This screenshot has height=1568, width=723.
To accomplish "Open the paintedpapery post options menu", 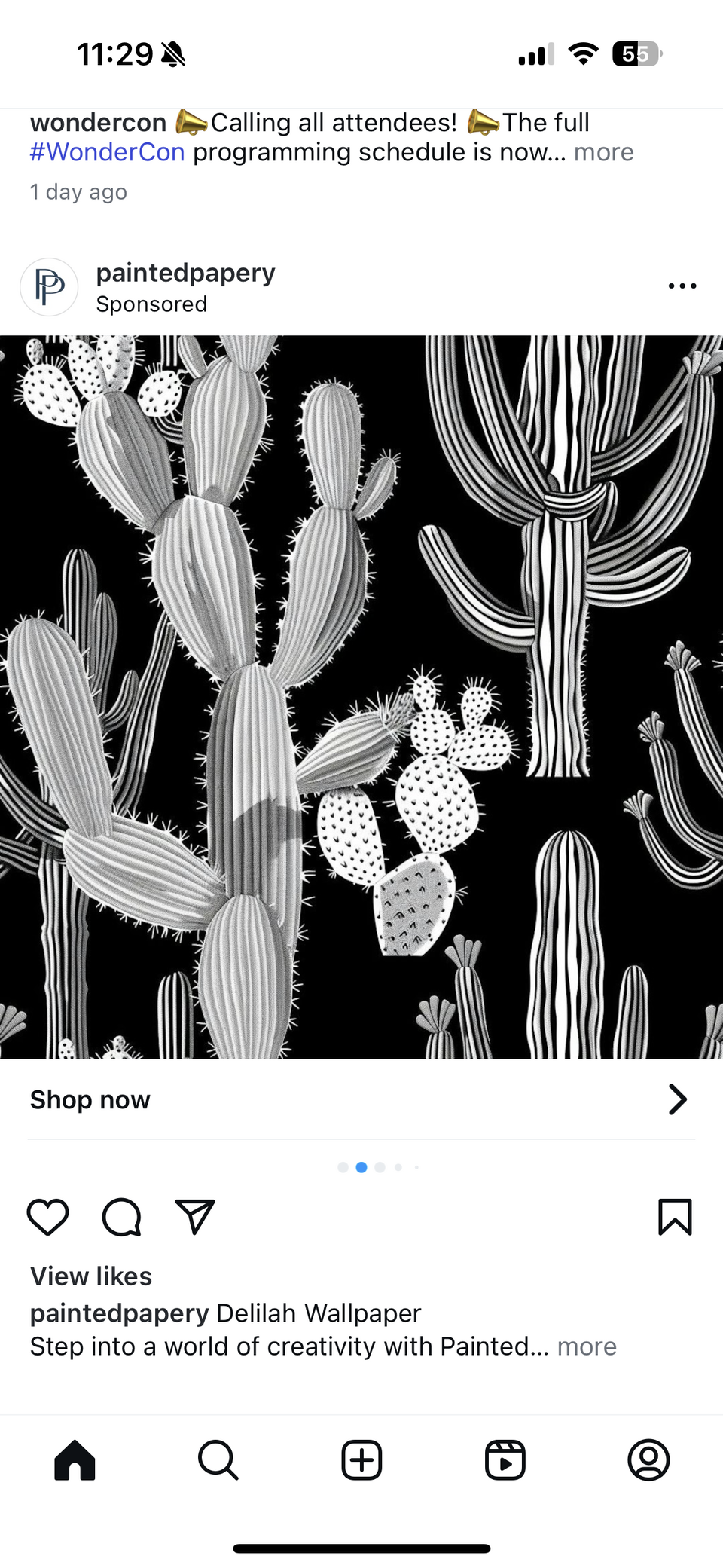I will point(682,286).
